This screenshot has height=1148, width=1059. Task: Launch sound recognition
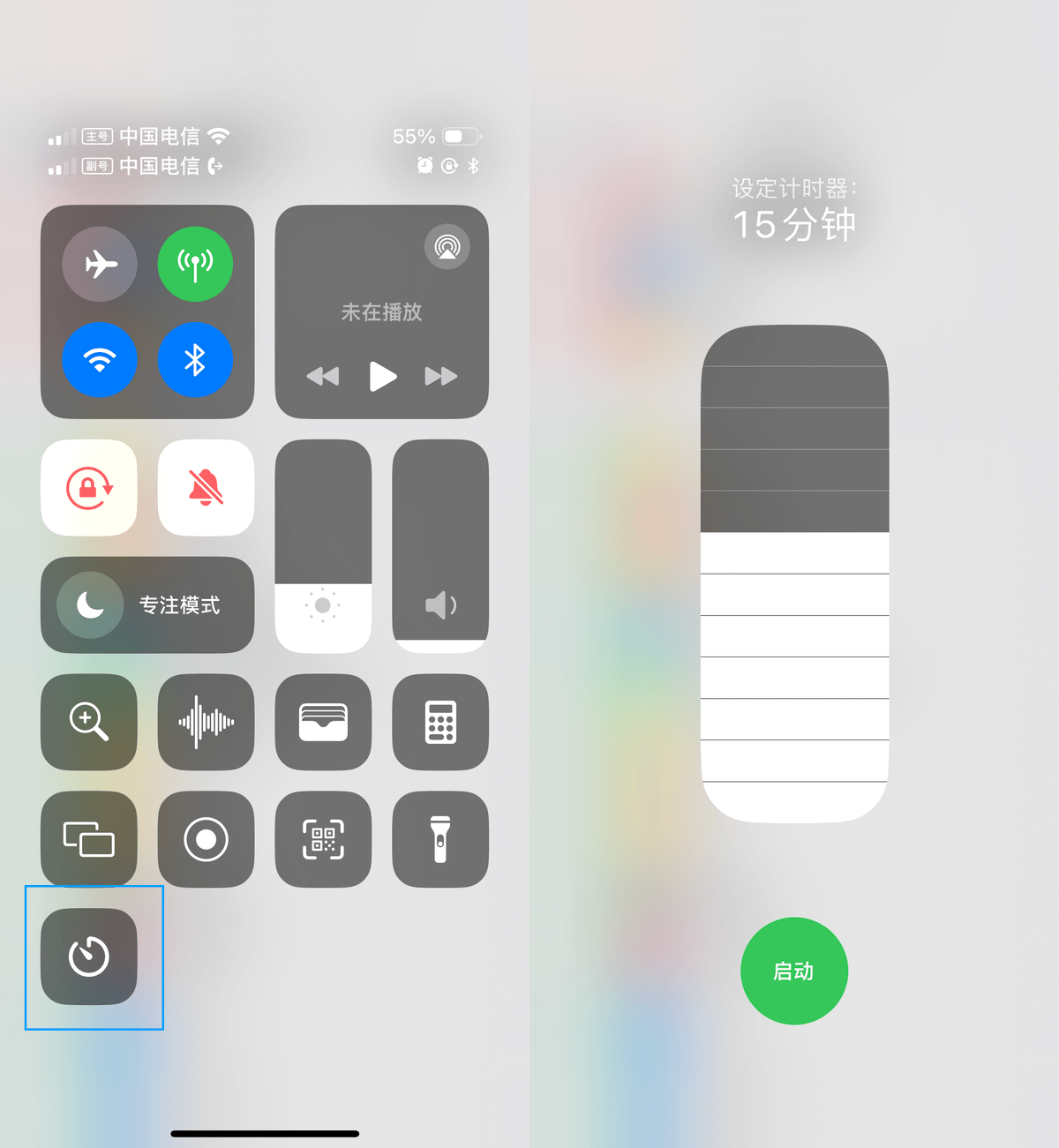click(206, 722)
